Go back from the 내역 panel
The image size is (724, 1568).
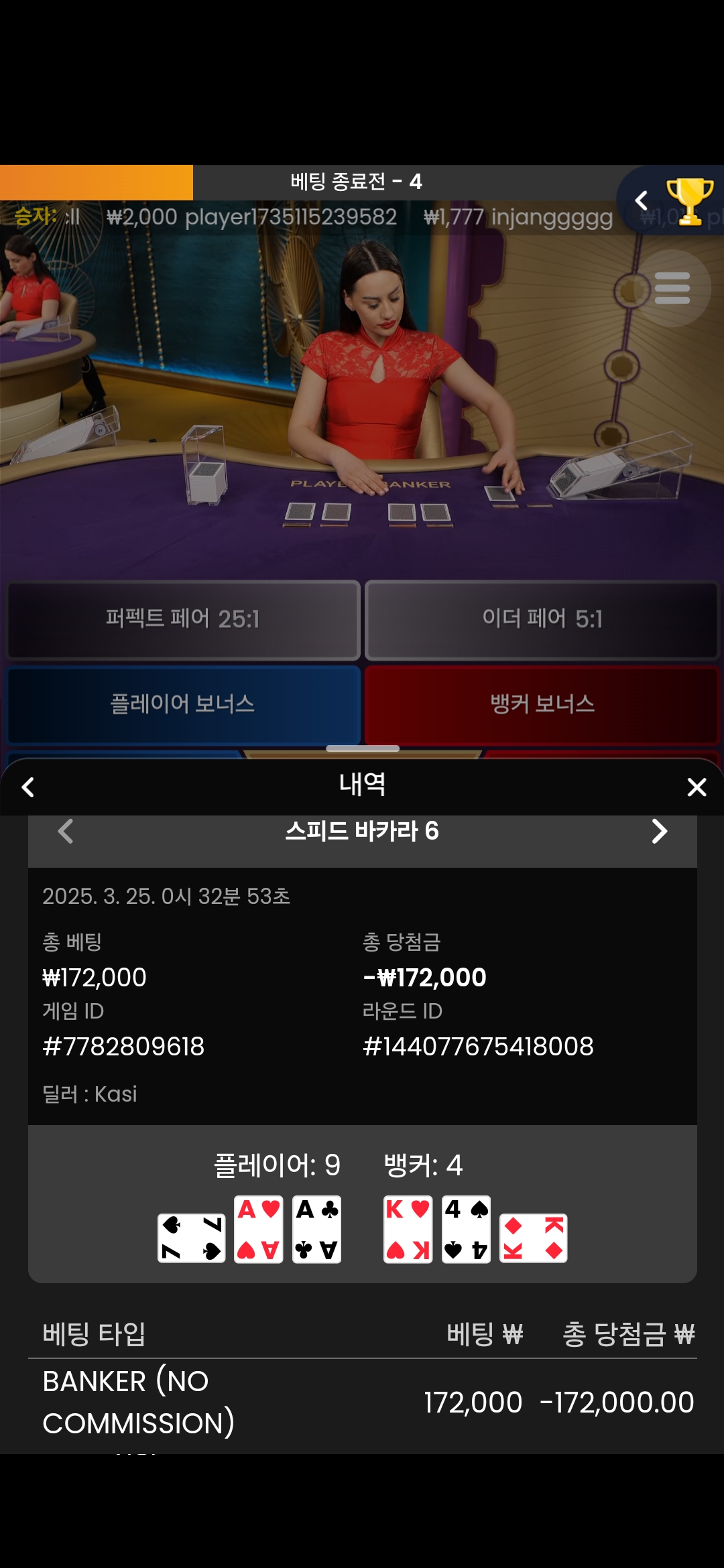pos(28,787)
